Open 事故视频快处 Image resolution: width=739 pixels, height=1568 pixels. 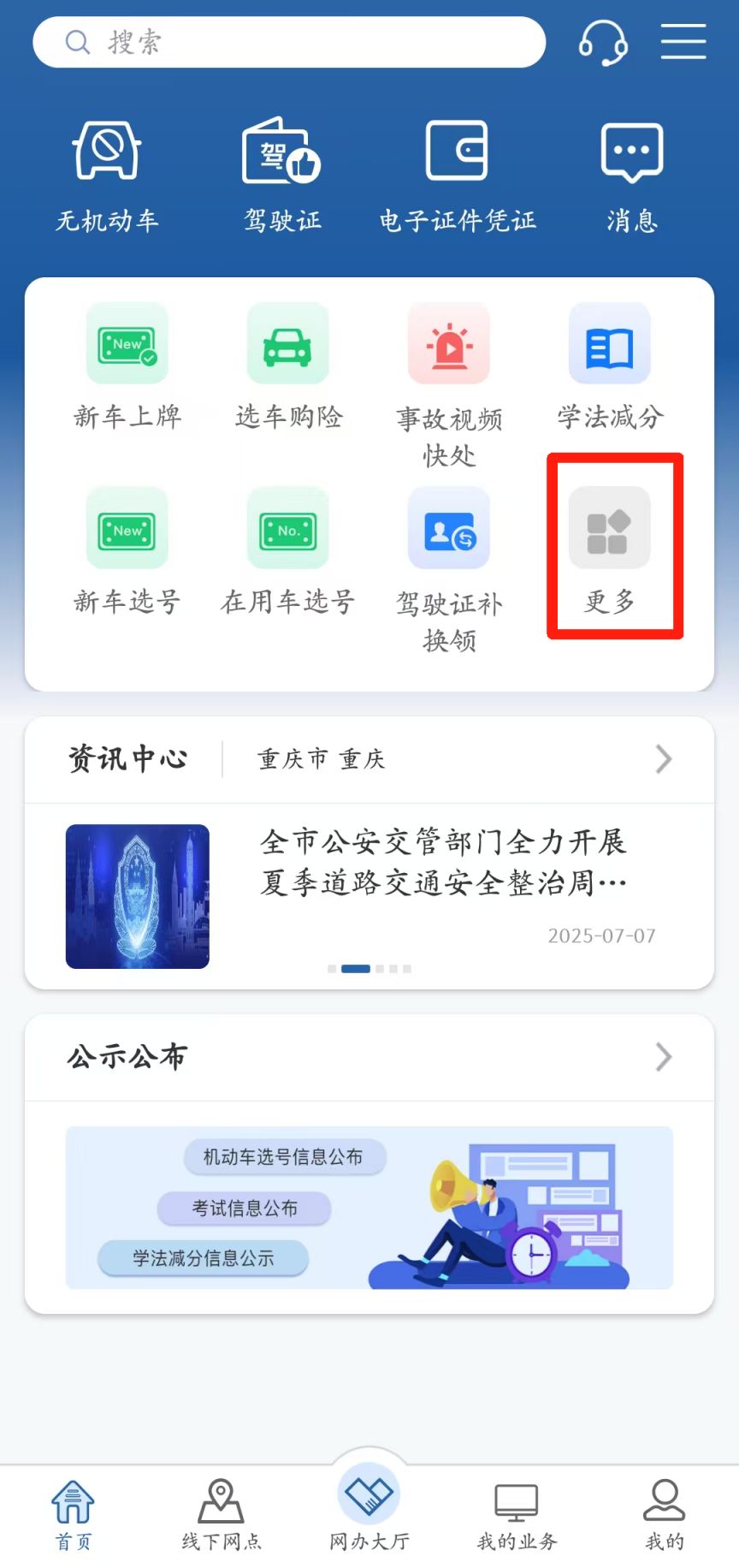point(449,386)
